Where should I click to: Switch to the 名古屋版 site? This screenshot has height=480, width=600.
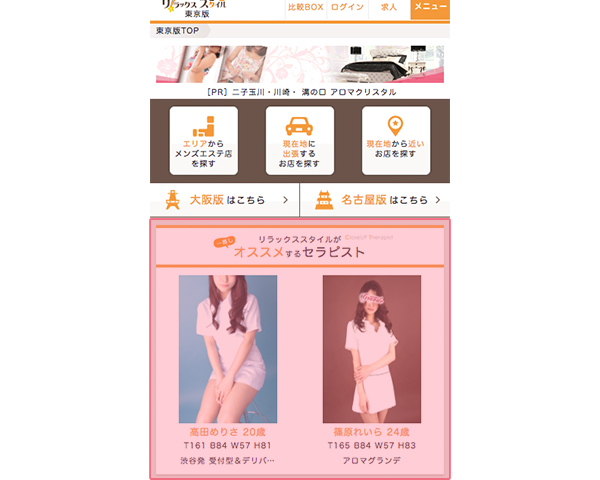[375, 200]
